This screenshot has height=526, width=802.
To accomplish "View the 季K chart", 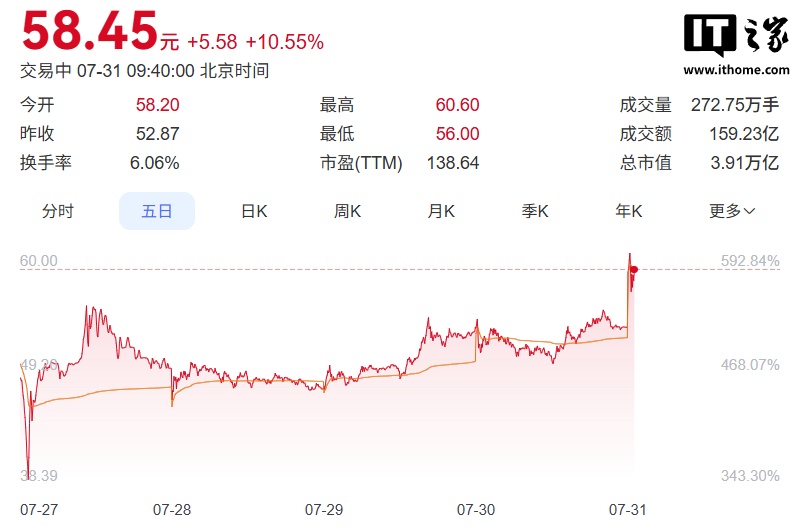I will pyautogui.click(x=535, y=211).
